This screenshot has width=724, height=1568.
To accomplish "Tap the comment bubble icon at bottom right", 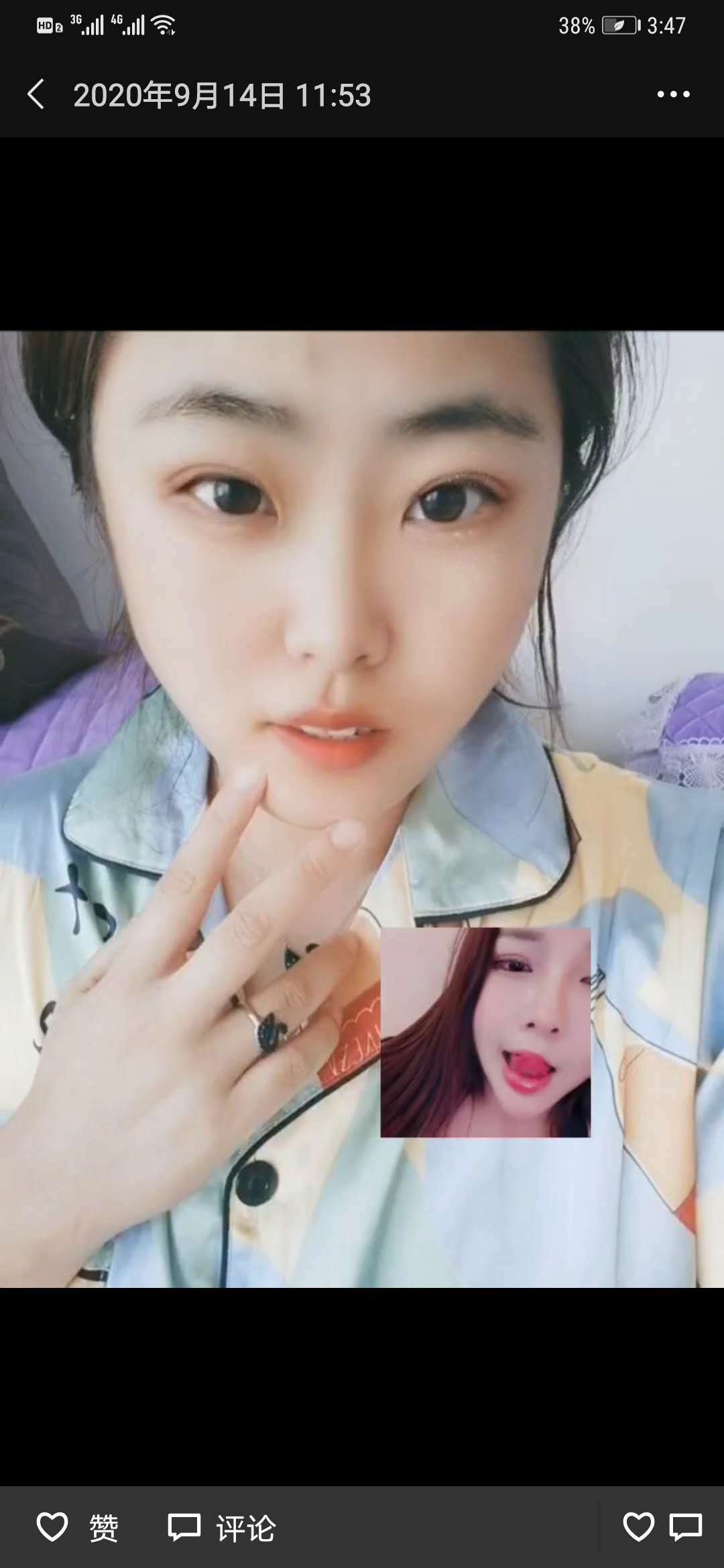I will [685, 1527].
